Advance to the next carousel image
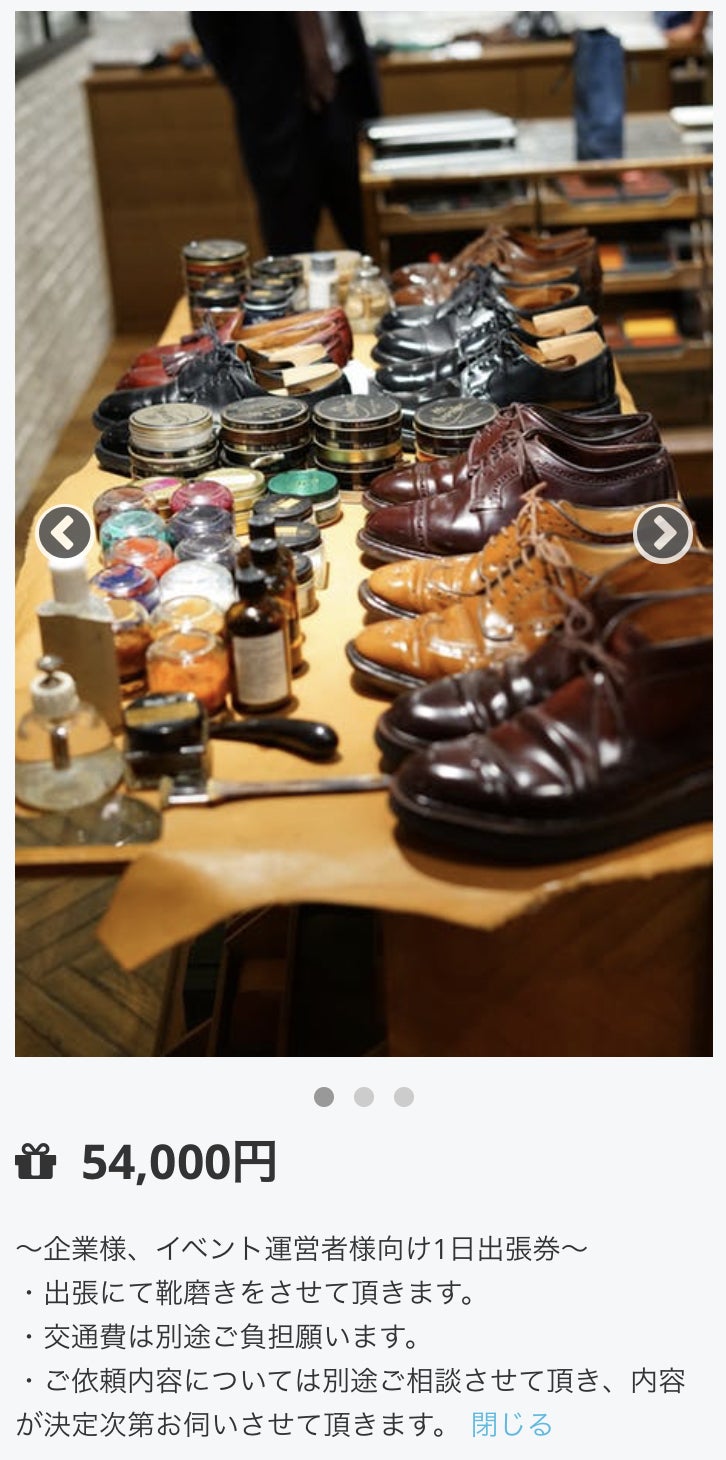Viewport: 726px width, 1460px height. click(662, 534)
